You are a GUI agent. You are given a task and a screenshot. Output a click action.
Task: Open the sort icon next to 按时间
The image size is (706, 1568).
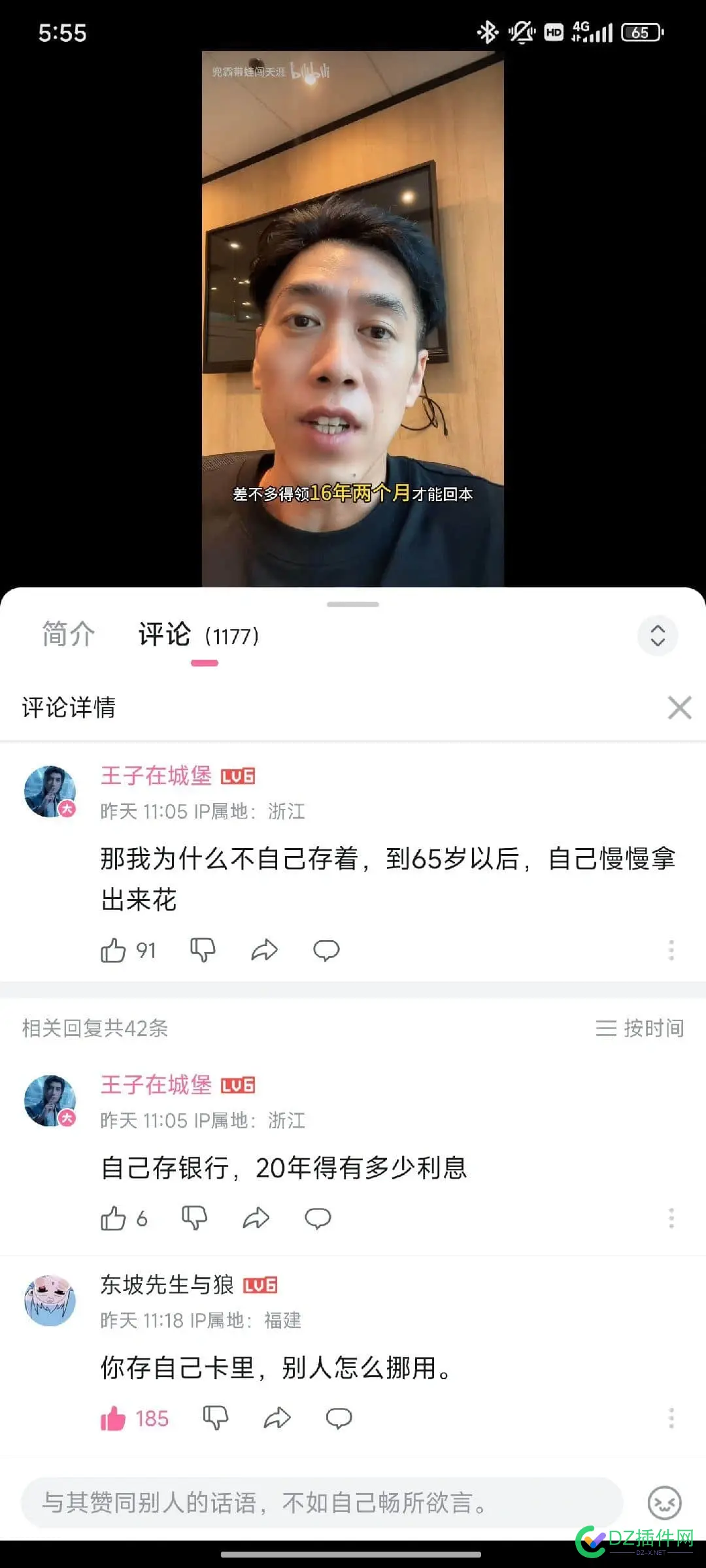[x=605, y=1028]
